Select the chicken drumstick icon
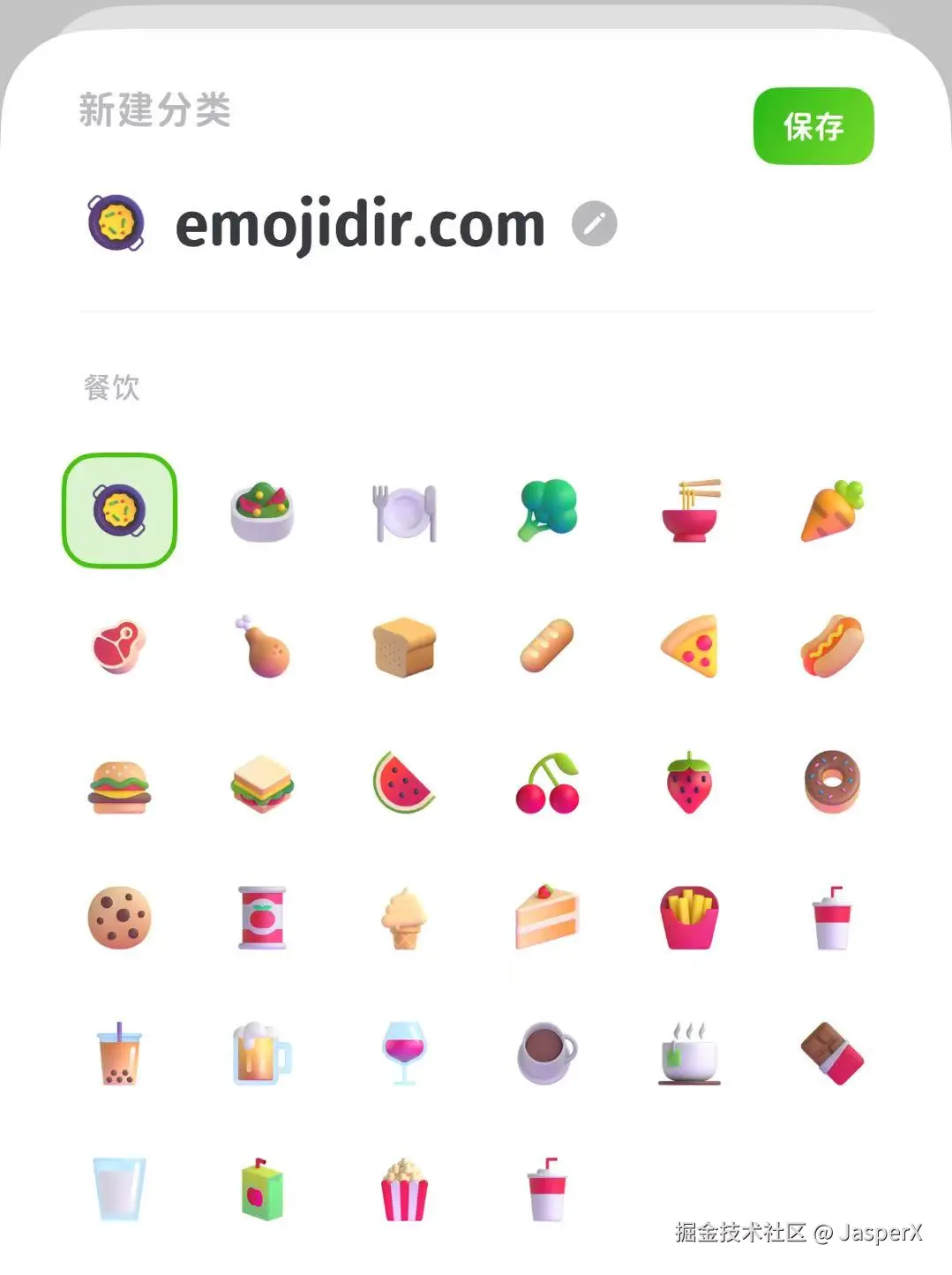This screenshot has height=1275, width=952. tap(262, 647)
